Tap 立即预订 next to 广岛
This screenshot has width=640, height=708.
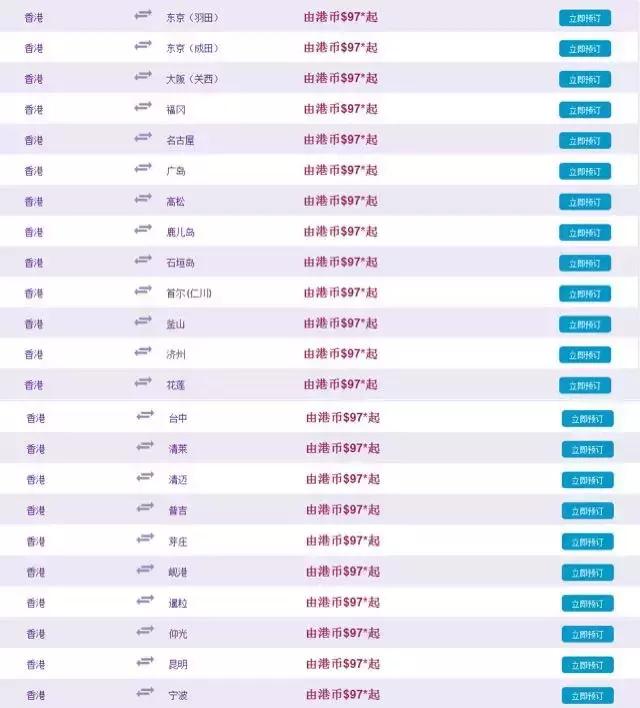[x=585, y=171]
